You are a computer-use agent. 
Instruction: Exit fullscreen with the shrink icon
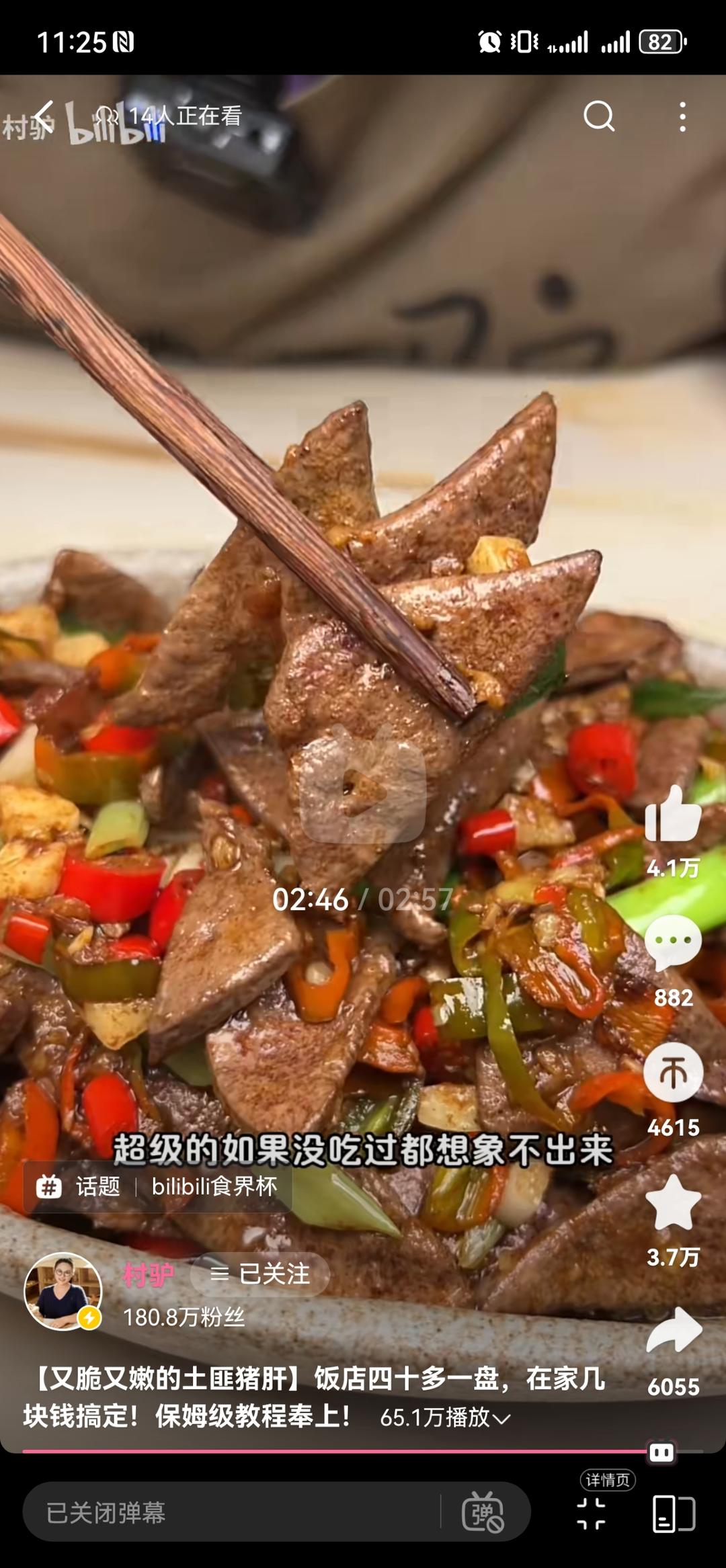click(592, 1514)
